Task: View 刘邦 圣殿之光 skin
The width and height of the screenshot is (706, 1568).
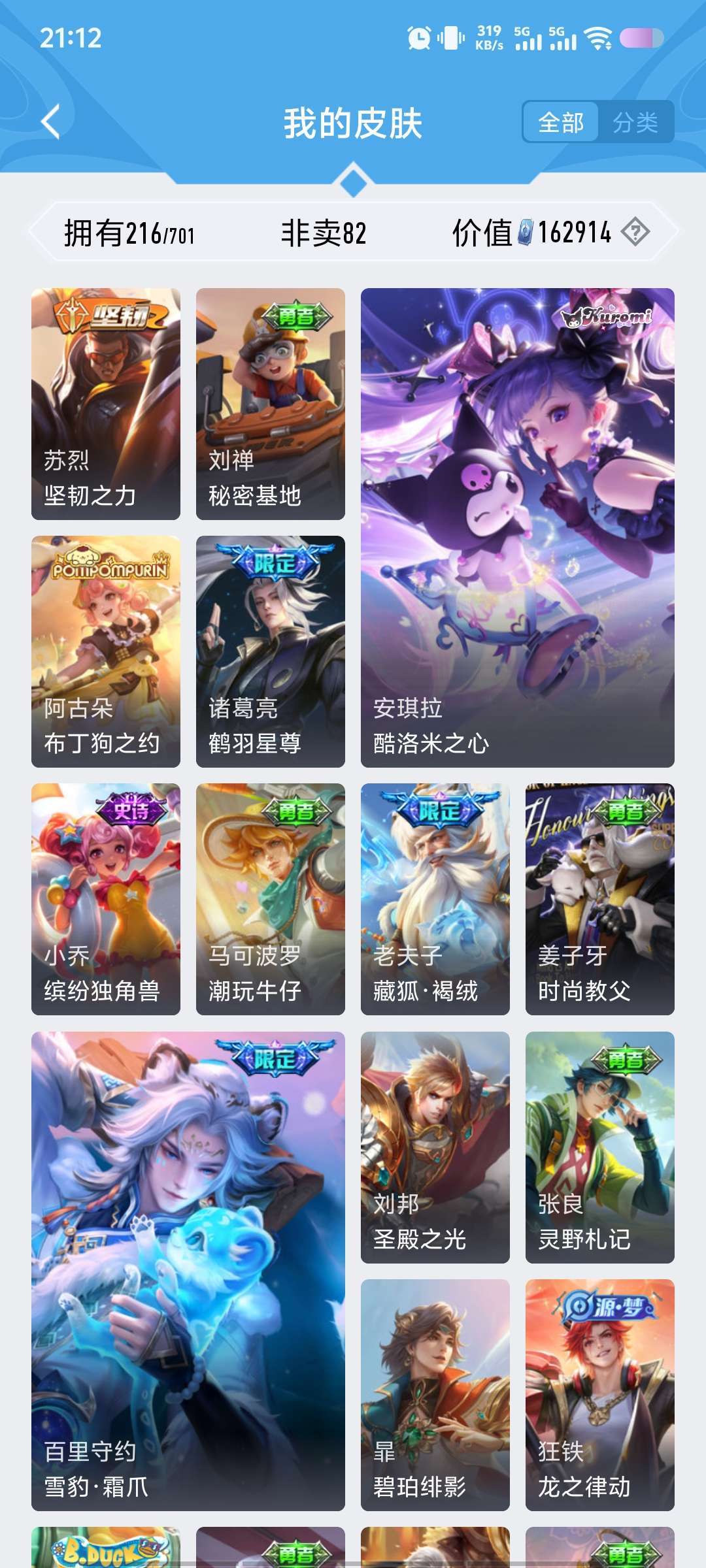Action: (x=435, y=1147)
